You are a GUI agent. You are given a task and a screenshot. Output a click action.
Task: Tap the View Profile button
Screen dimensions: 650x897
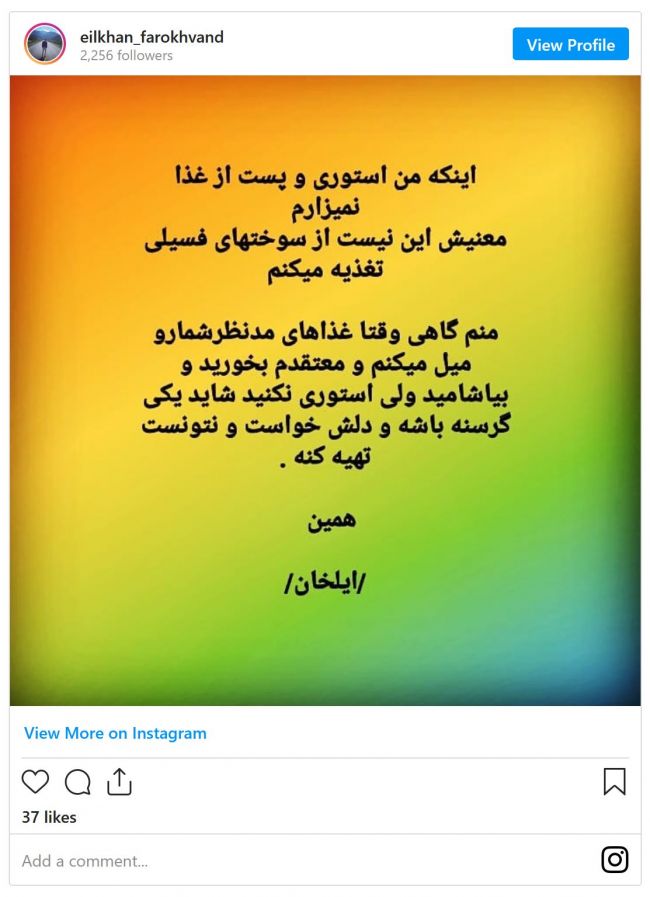570,45
